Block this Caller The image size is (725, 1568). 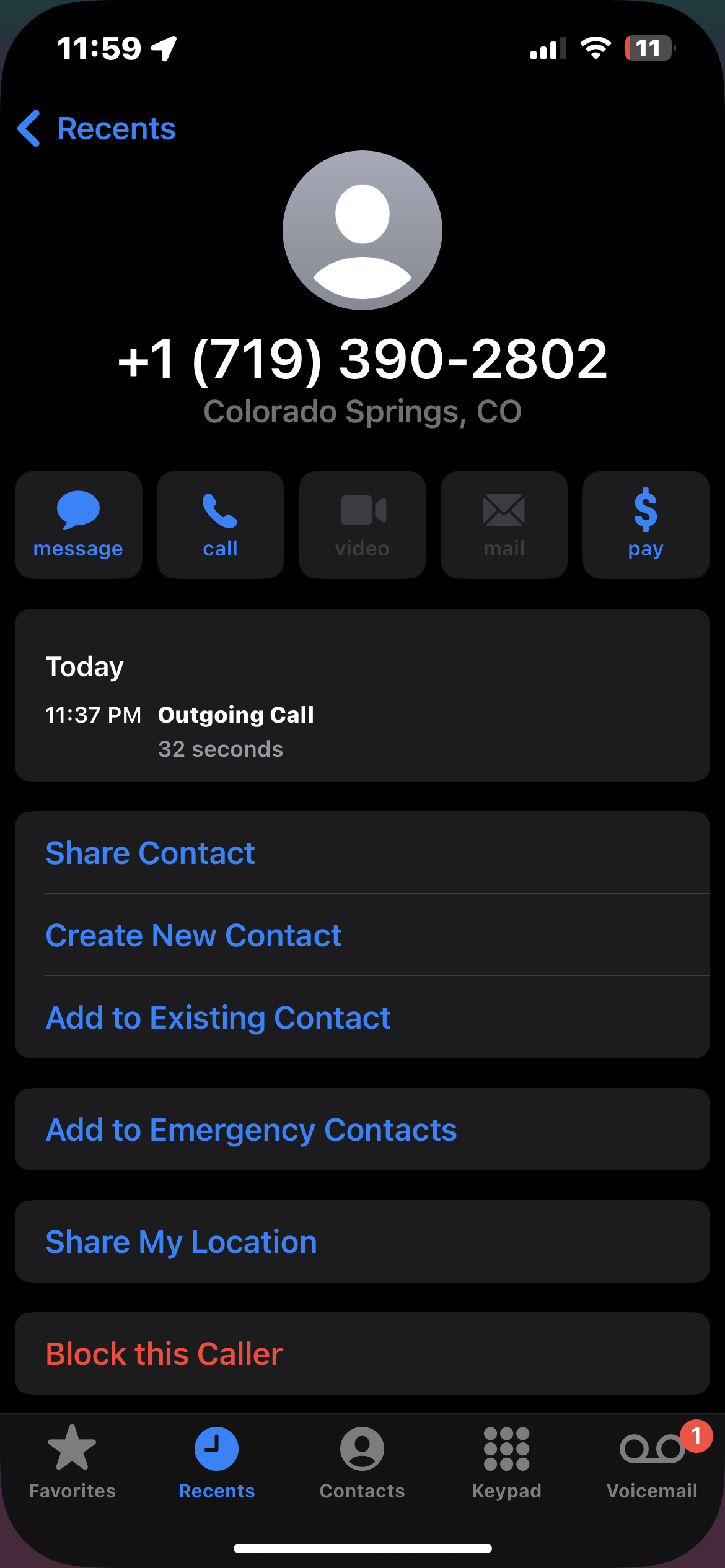point(164,1354)
